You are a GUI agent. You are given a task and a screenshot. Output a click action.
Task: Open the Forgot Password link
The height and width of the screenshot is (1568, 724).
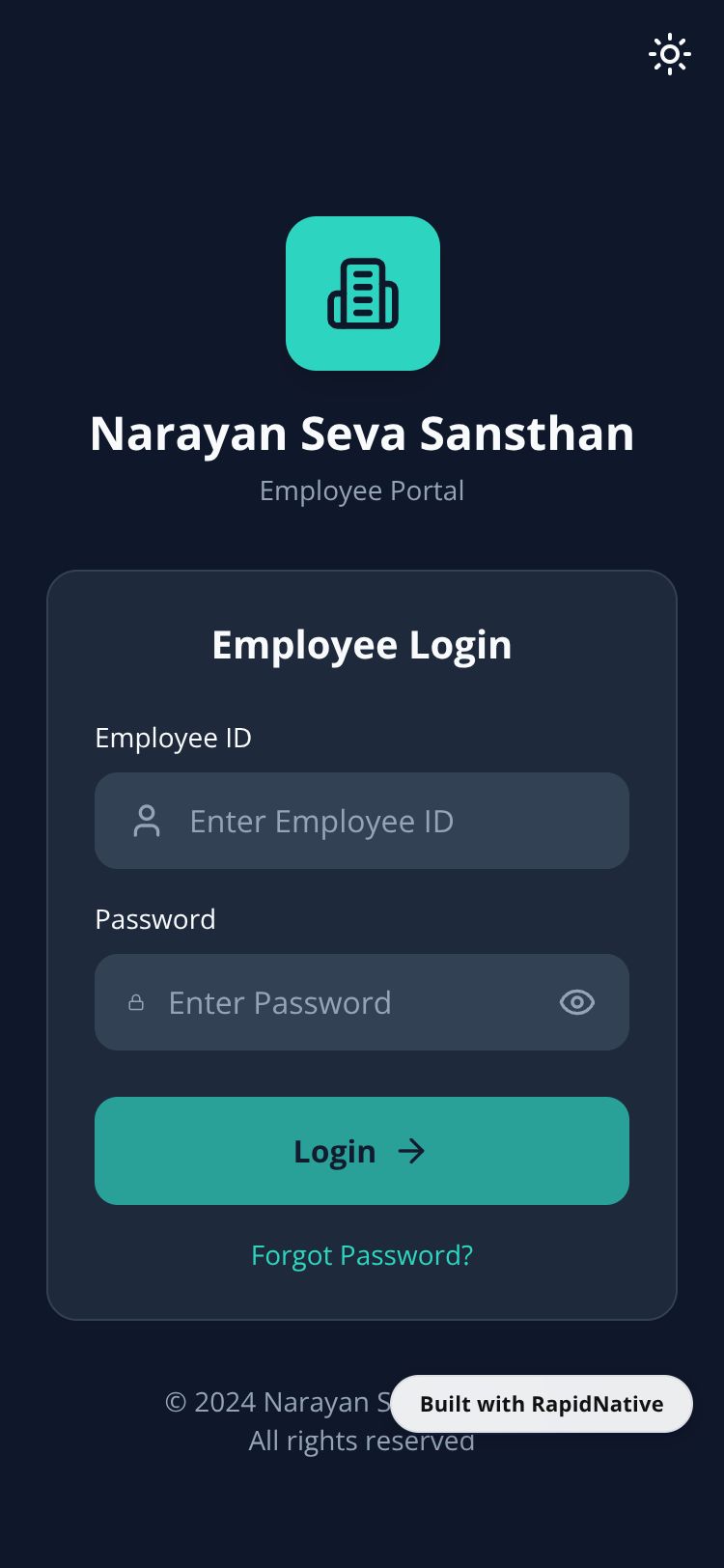[362, 1255]
